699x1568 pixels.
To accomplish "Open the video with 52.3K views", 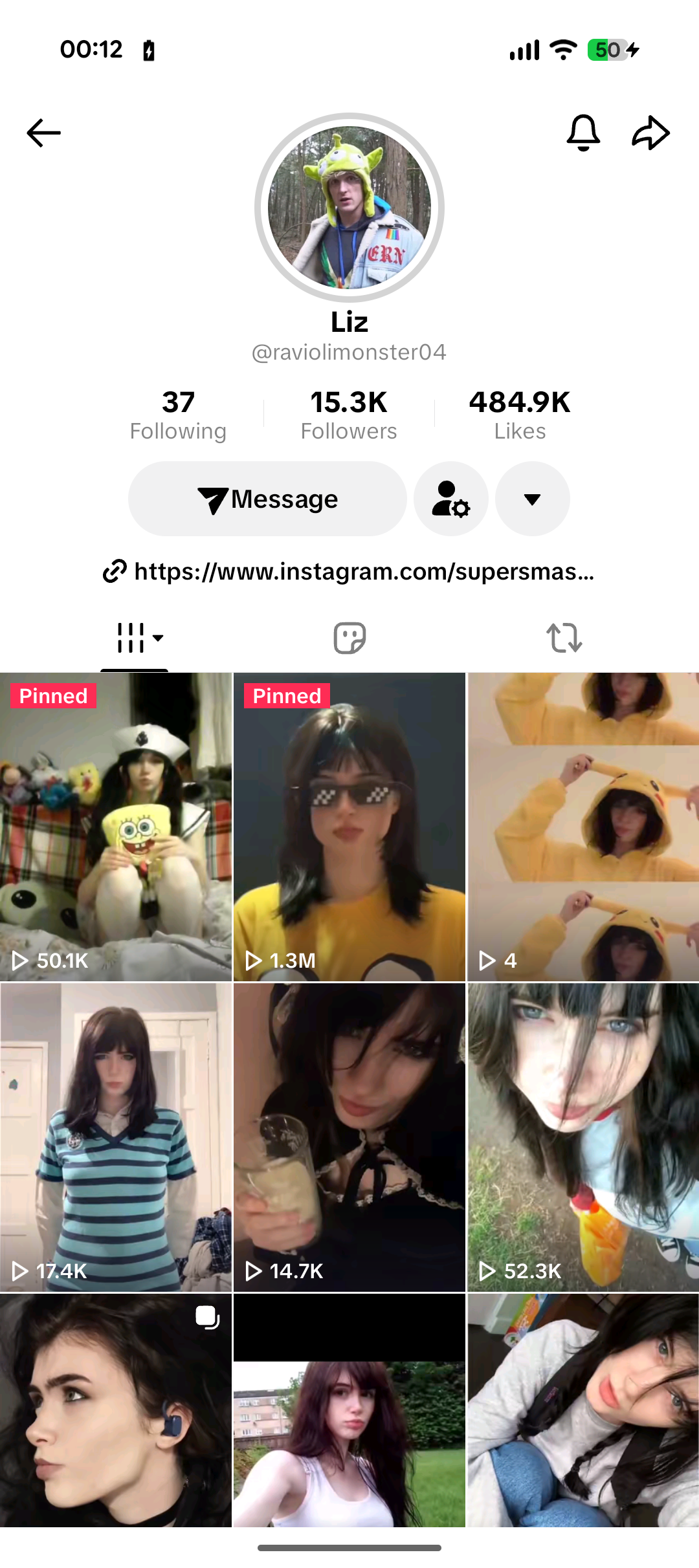I will tap(583, 1137).
